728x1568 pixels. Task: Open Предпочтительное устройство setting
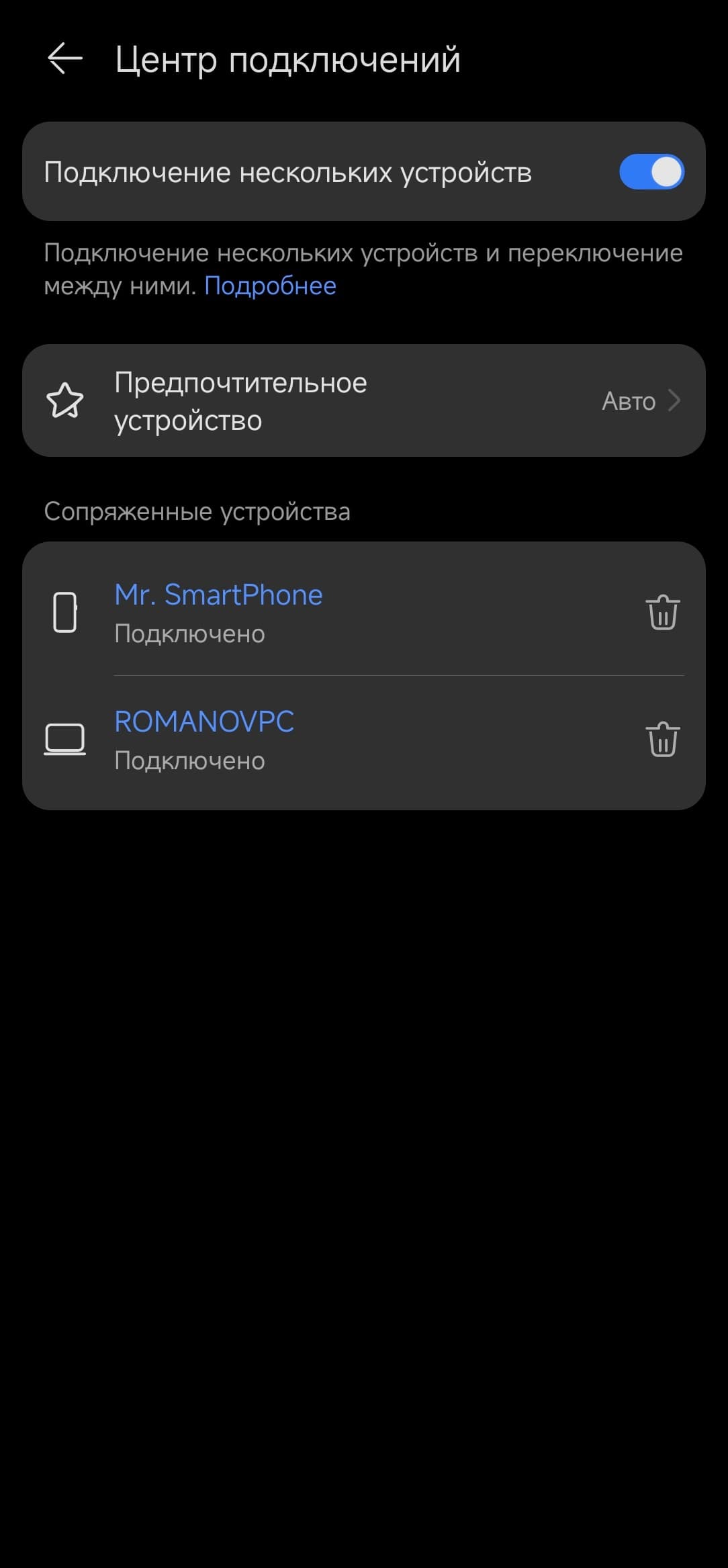(x=363, y=401)
